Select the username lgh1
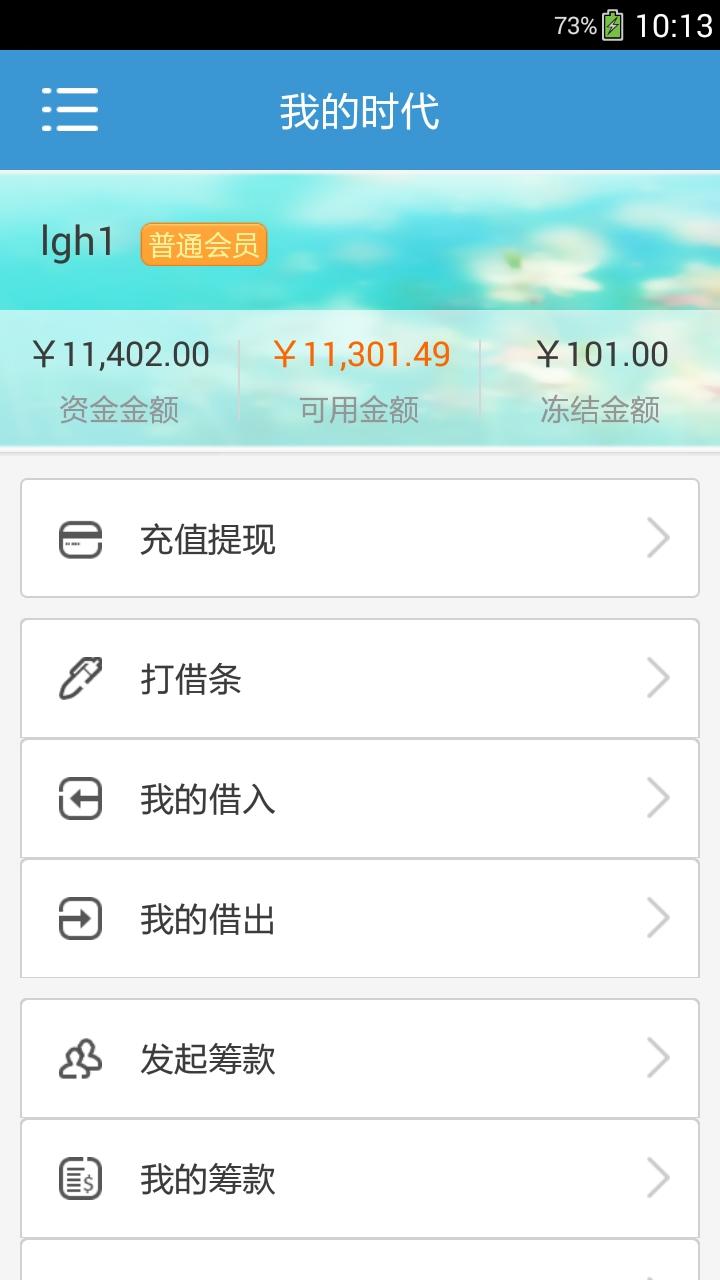This screenshot has height=1280, width=720. coord(77,242)
